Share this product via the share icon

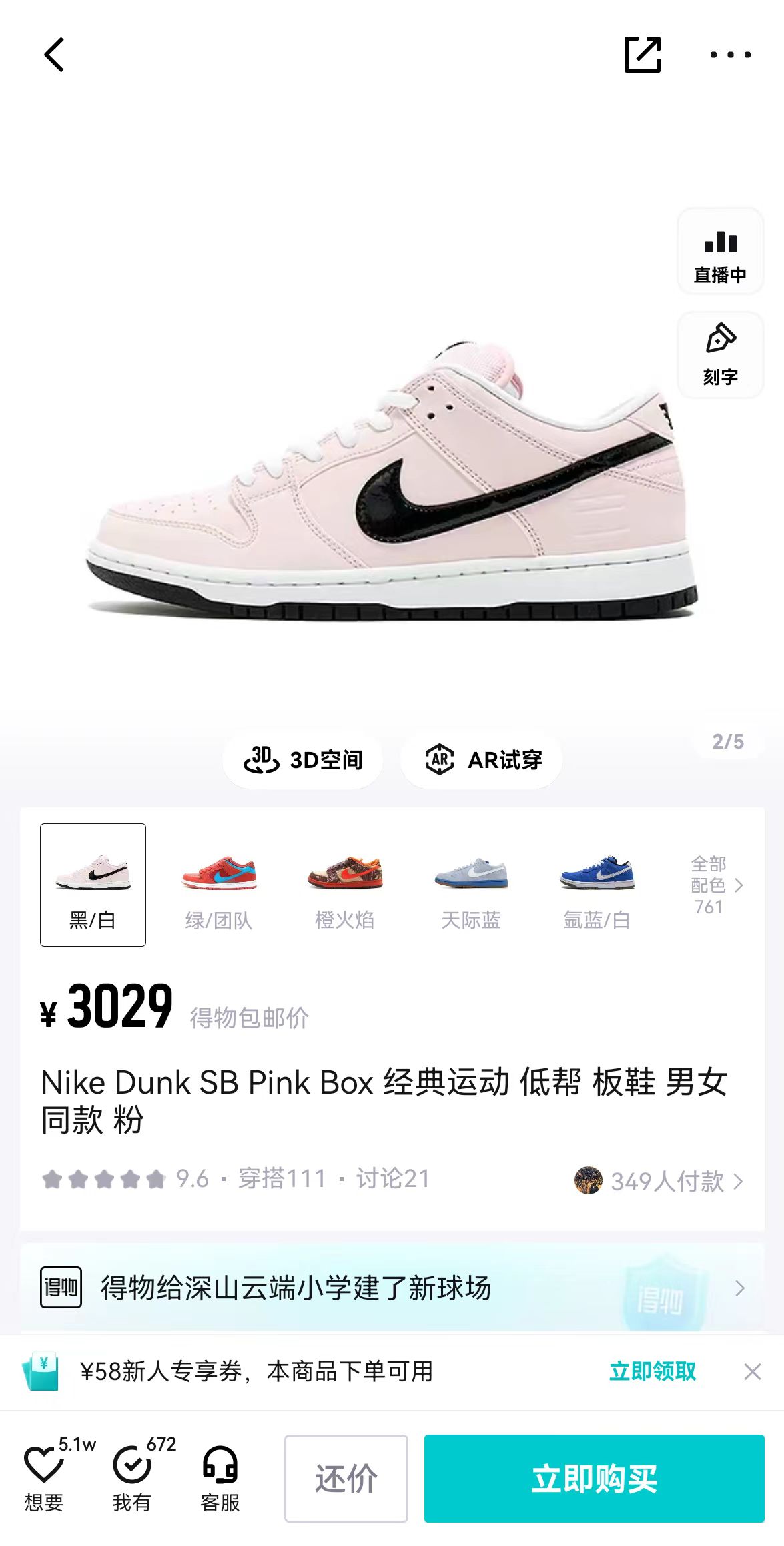[x=642, y=55]
